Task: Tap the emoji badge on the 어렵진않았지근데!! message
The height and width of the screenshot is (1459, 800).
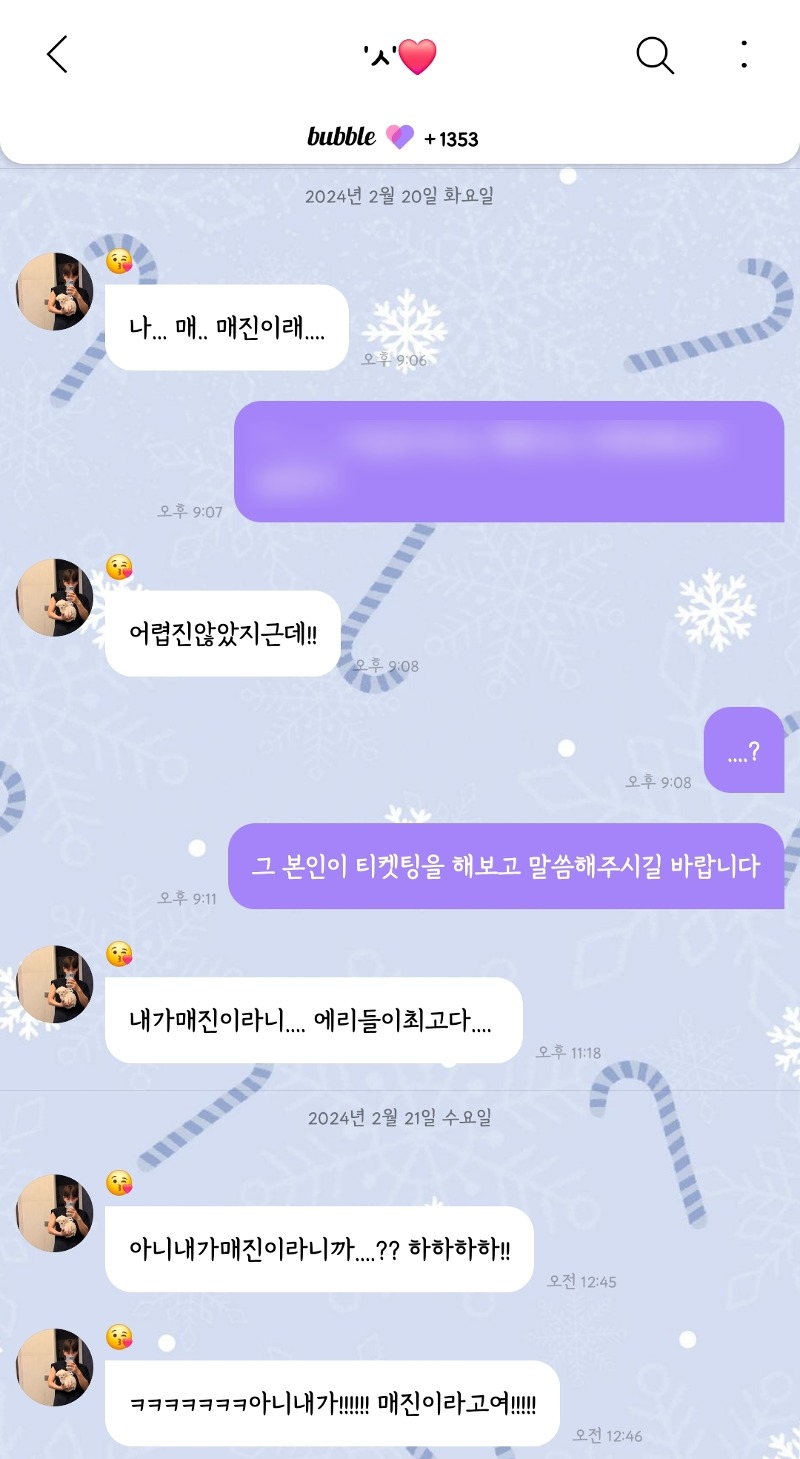Action: click(117, 568)
